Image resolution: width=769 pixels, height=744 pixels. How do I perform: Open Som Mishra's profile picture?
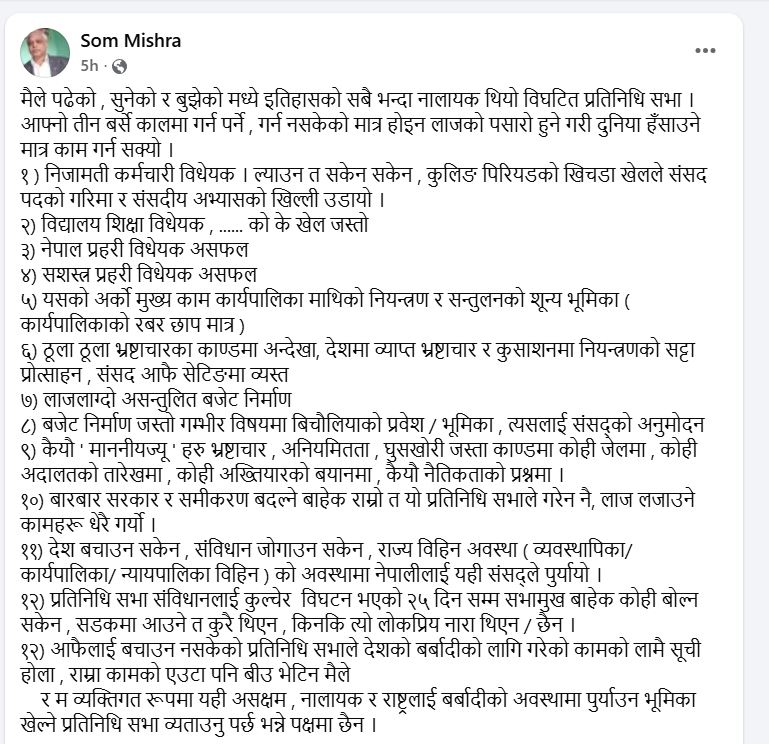click(x=45, y=52)
